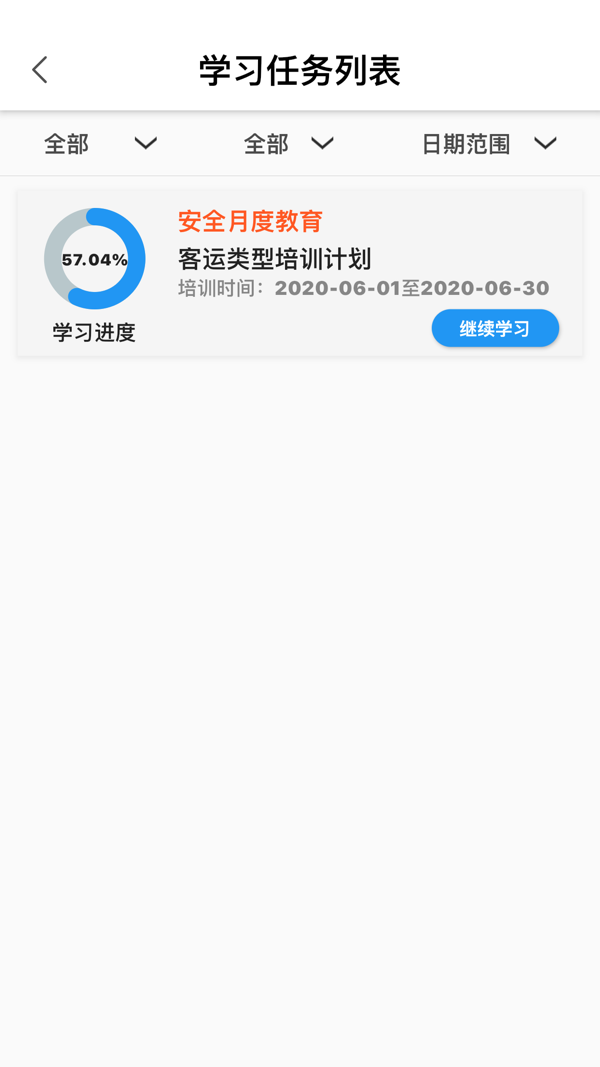The image size is (600, 1067).
Task: Open the 日期范围 date range picker
Action: click(x=489, y=144)
